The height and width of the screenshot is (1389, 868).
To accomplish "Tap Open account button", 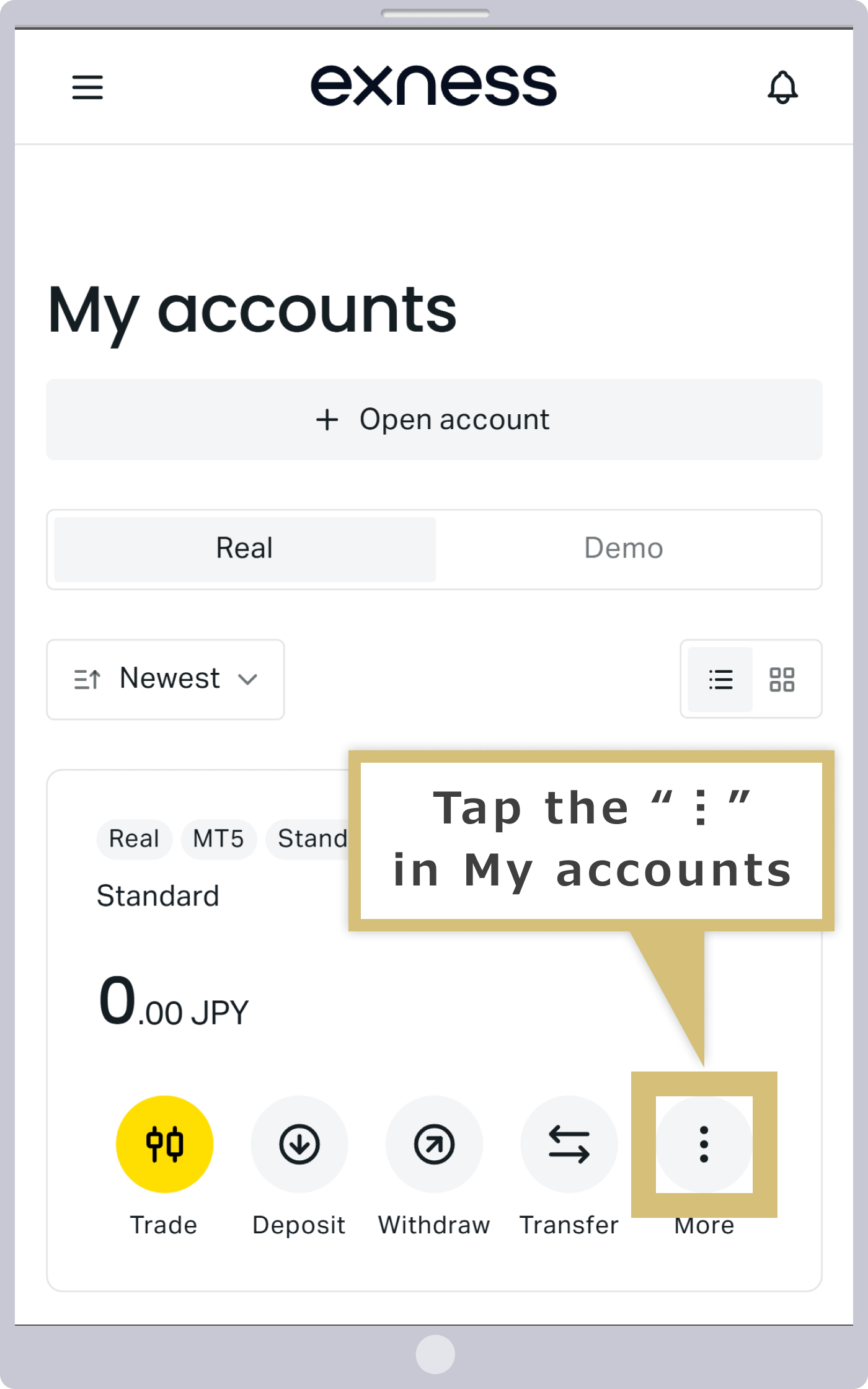I will [x=434, y=419].
